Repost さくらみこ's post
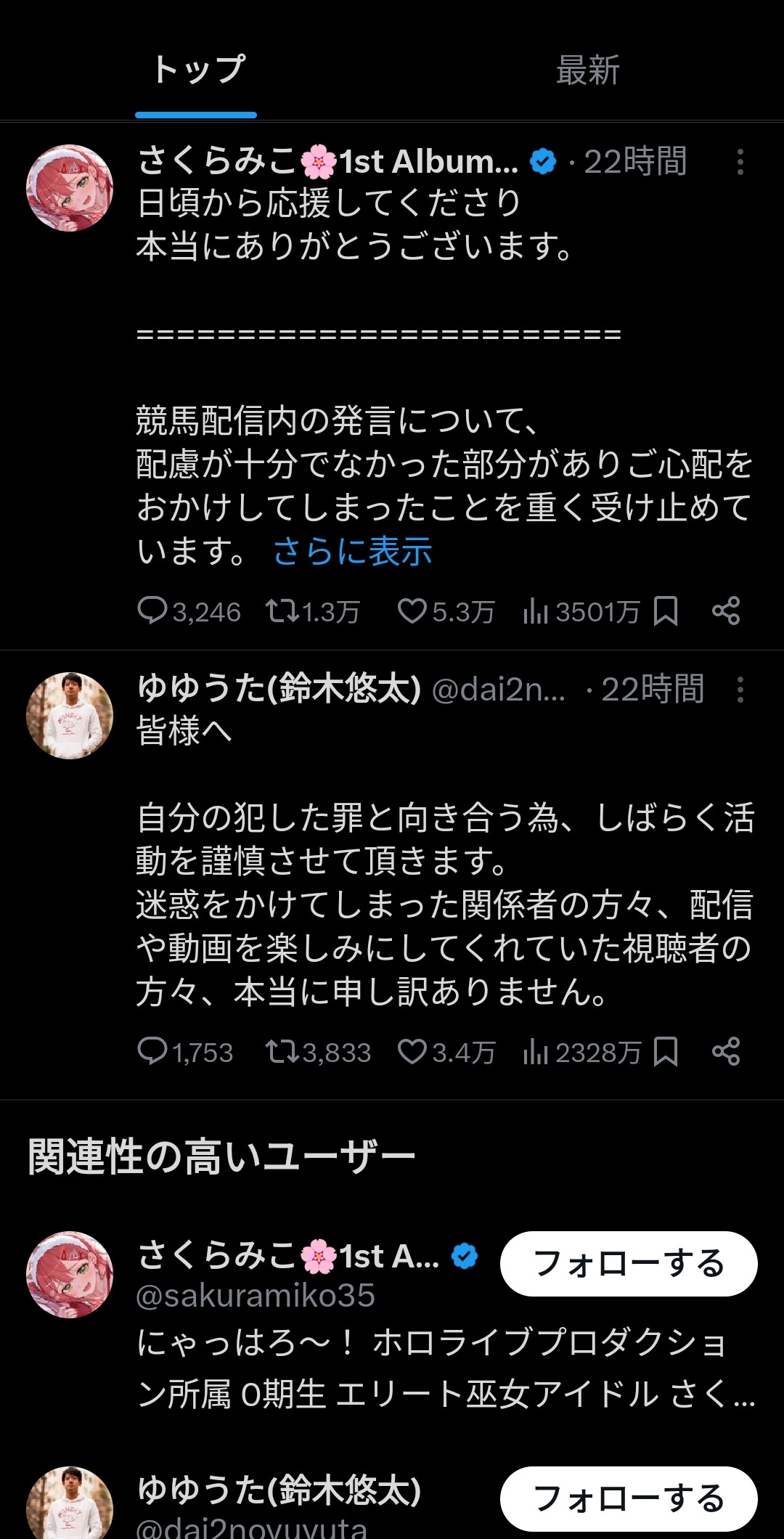Image resolution: width=784 pixels, height=1539 pixels. (x=282, y=611)
